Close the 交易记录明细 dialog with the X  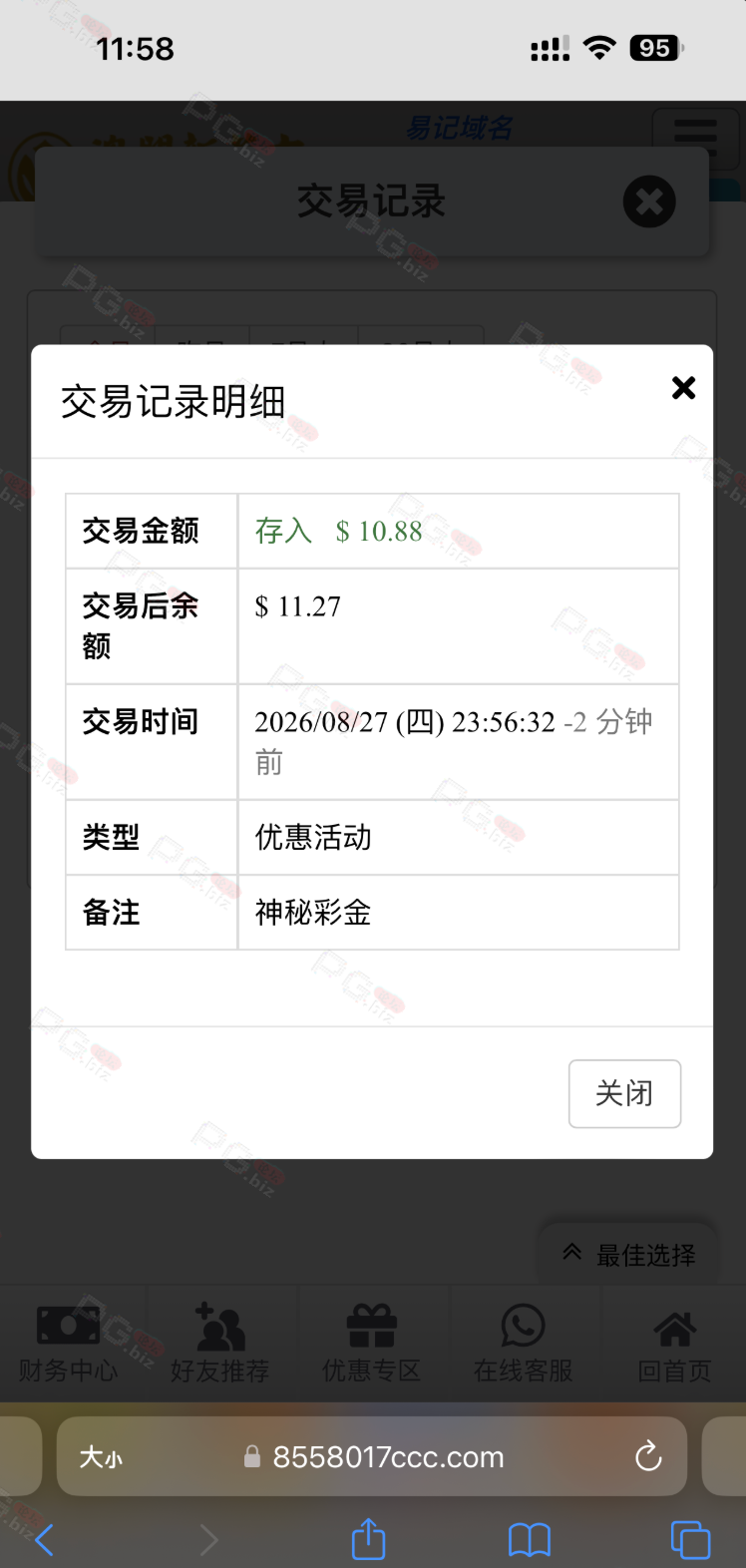tap(683, 387)
